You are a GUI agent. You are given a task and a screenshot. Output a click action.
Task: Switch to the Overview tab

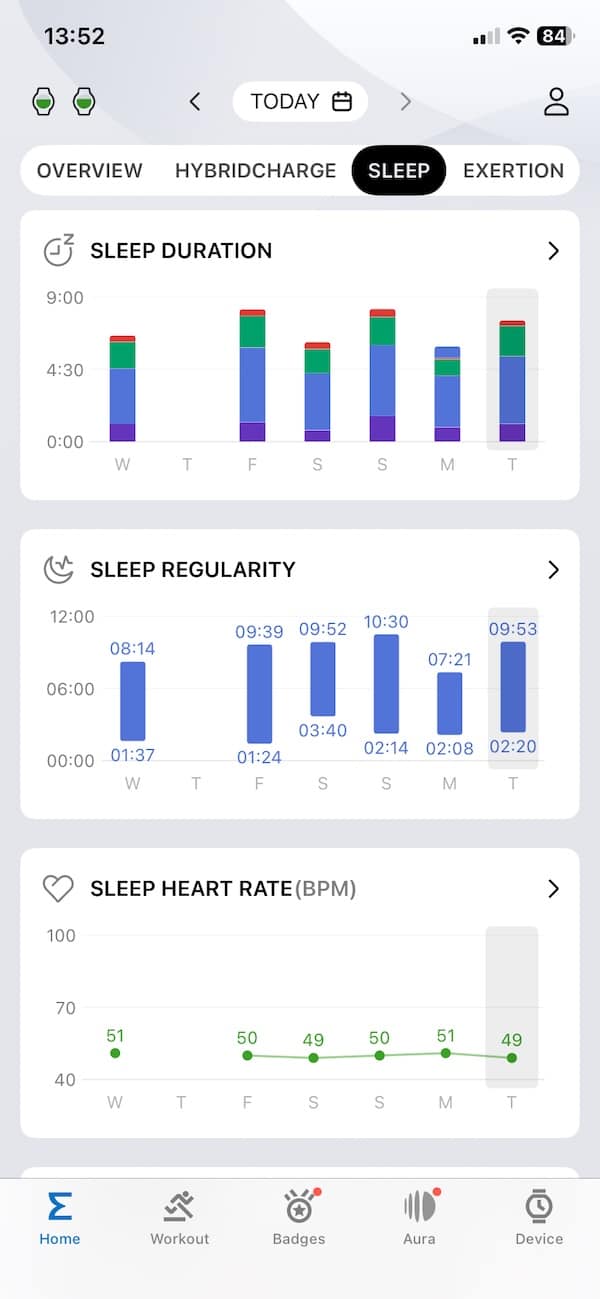pos(90,170)
